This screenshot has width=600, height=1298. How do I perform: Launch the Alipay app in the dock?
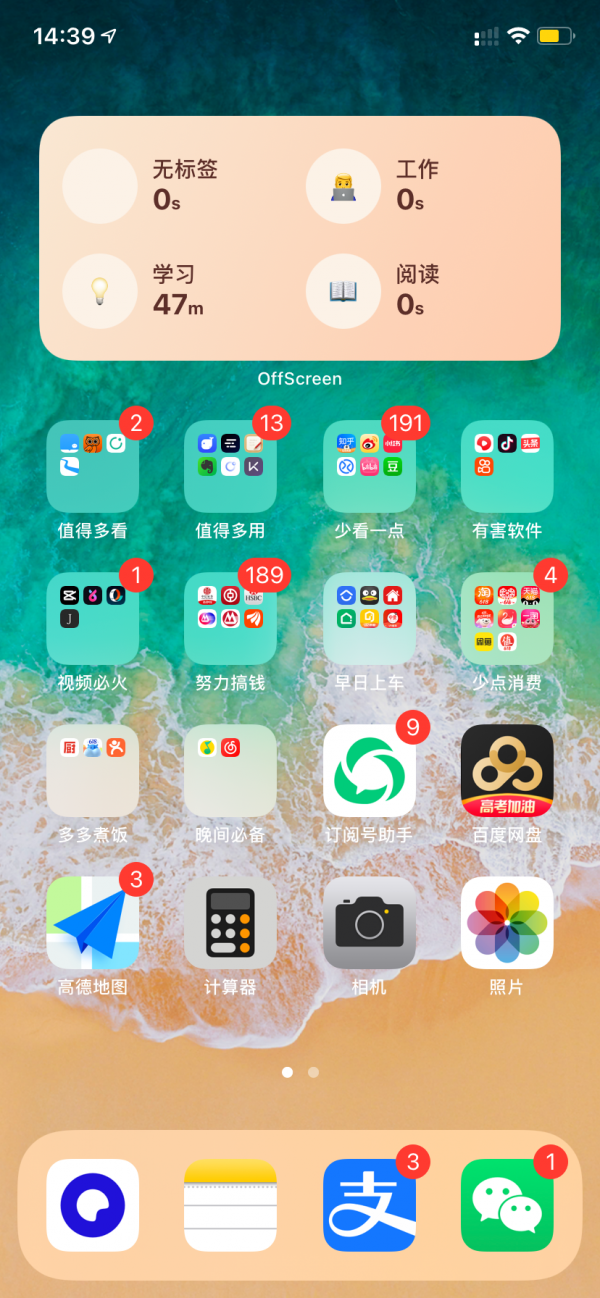pos(369,1205)
